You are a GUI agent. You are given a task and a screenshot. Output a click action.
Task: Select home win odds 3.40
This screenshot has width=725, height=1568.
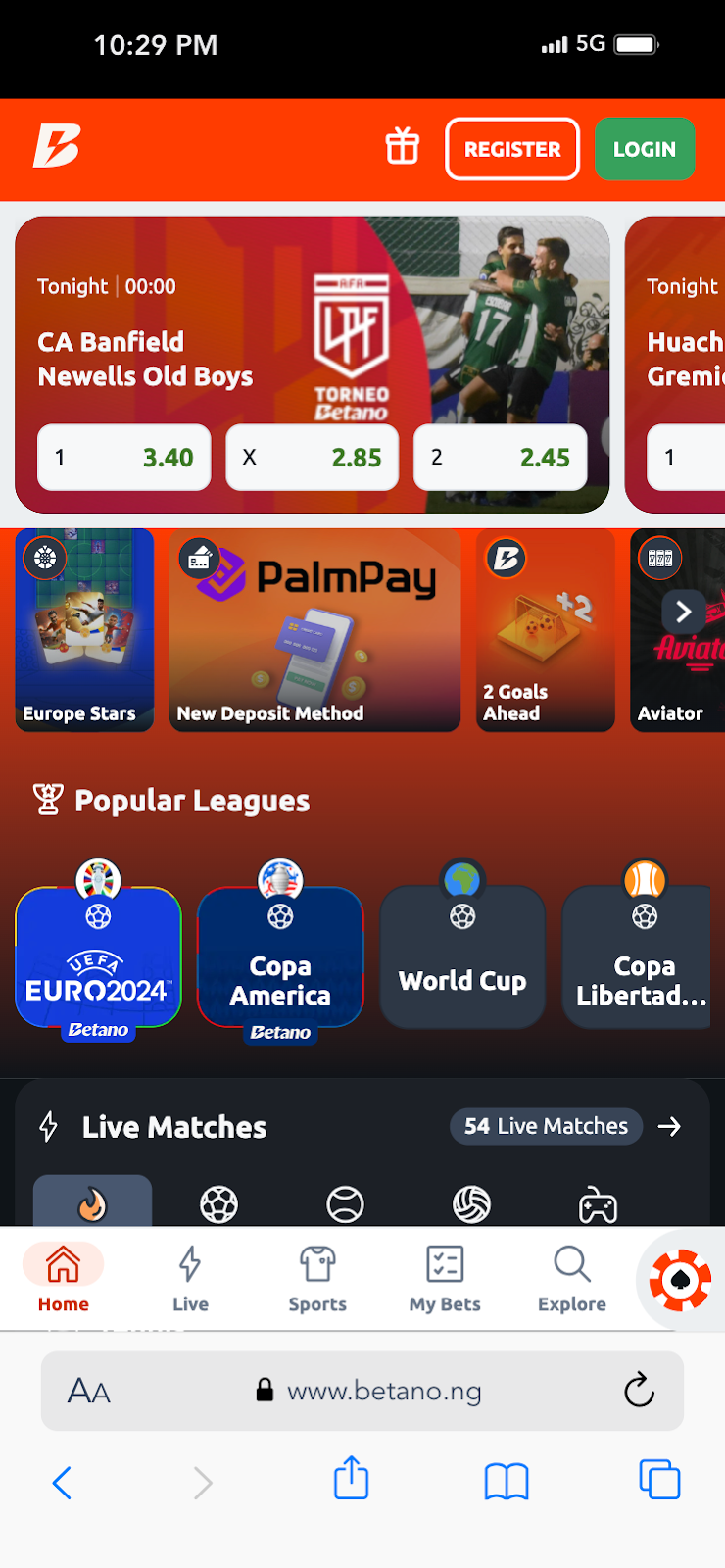(124, 457)
